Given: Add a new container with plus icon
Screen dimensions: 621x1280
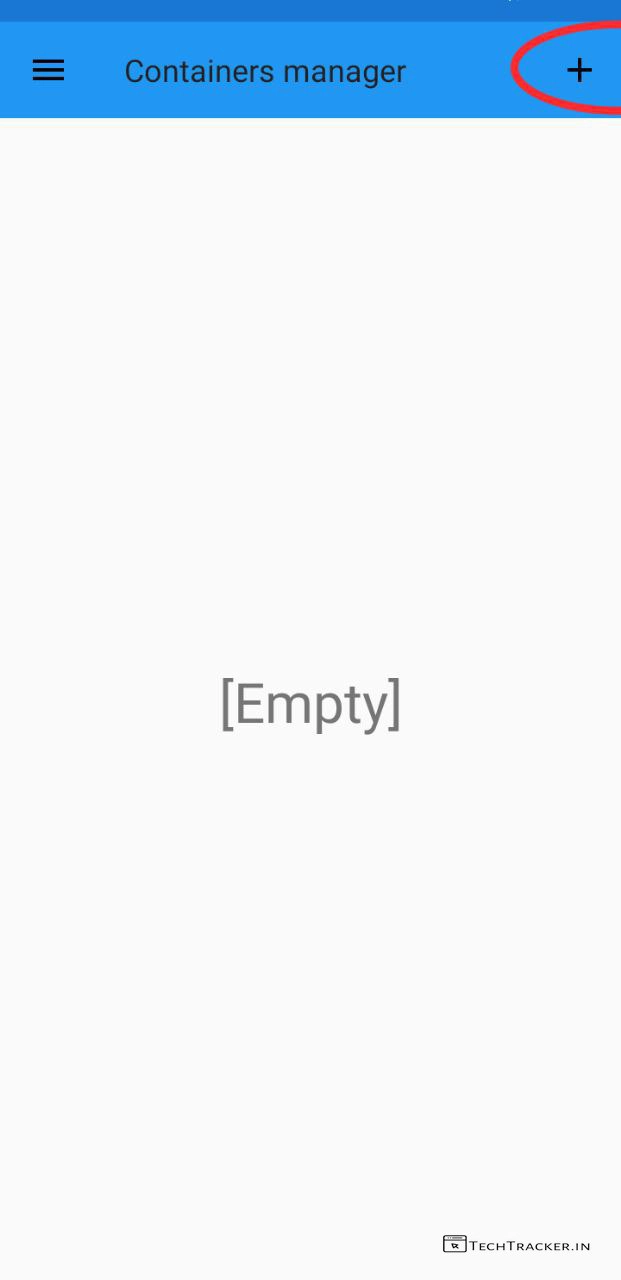Looking at the screenshot, I should tap(579, 70).
